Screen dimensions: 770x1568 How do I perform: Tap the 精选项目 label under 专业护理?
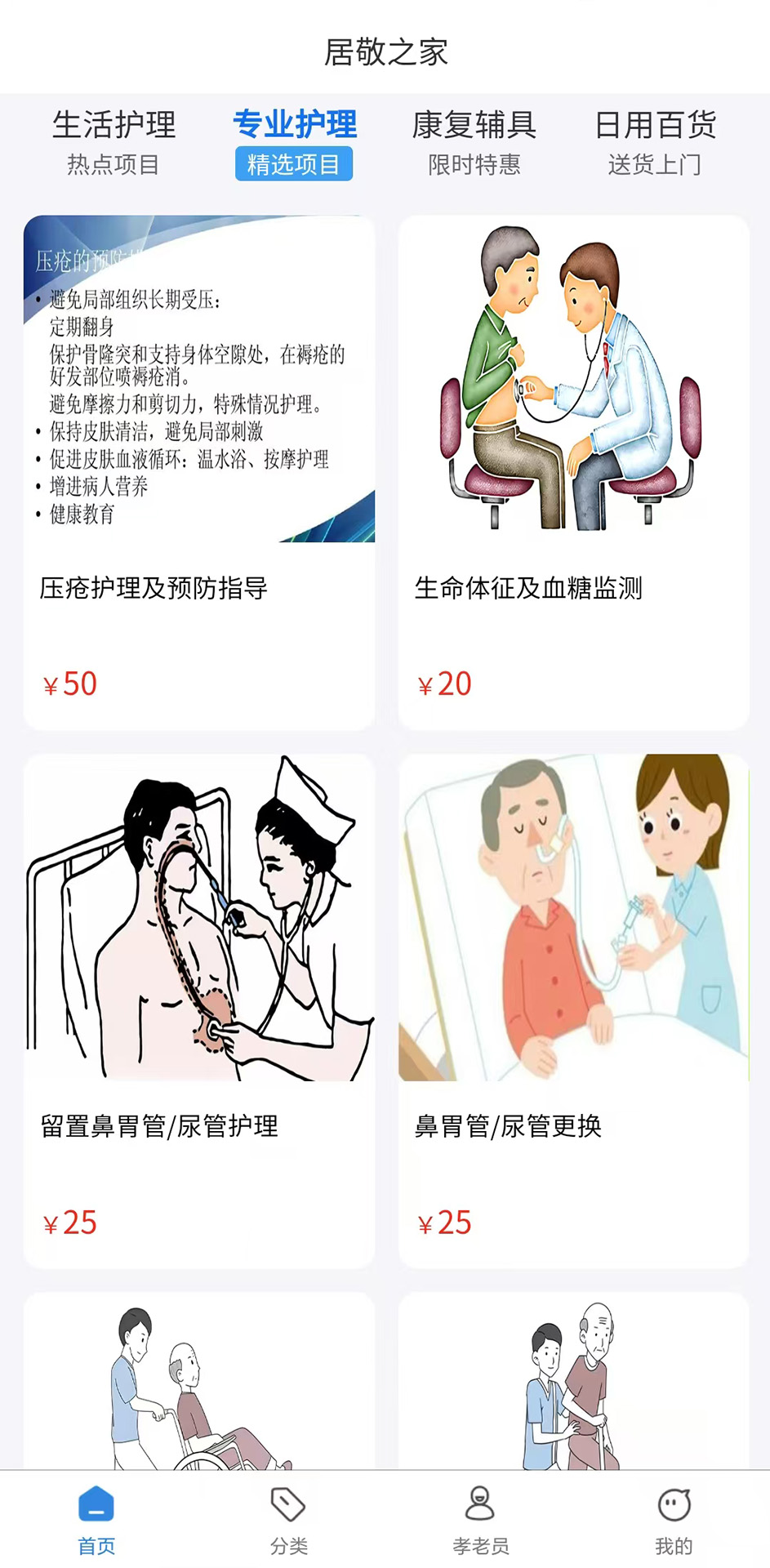click(x=295, y=164)
